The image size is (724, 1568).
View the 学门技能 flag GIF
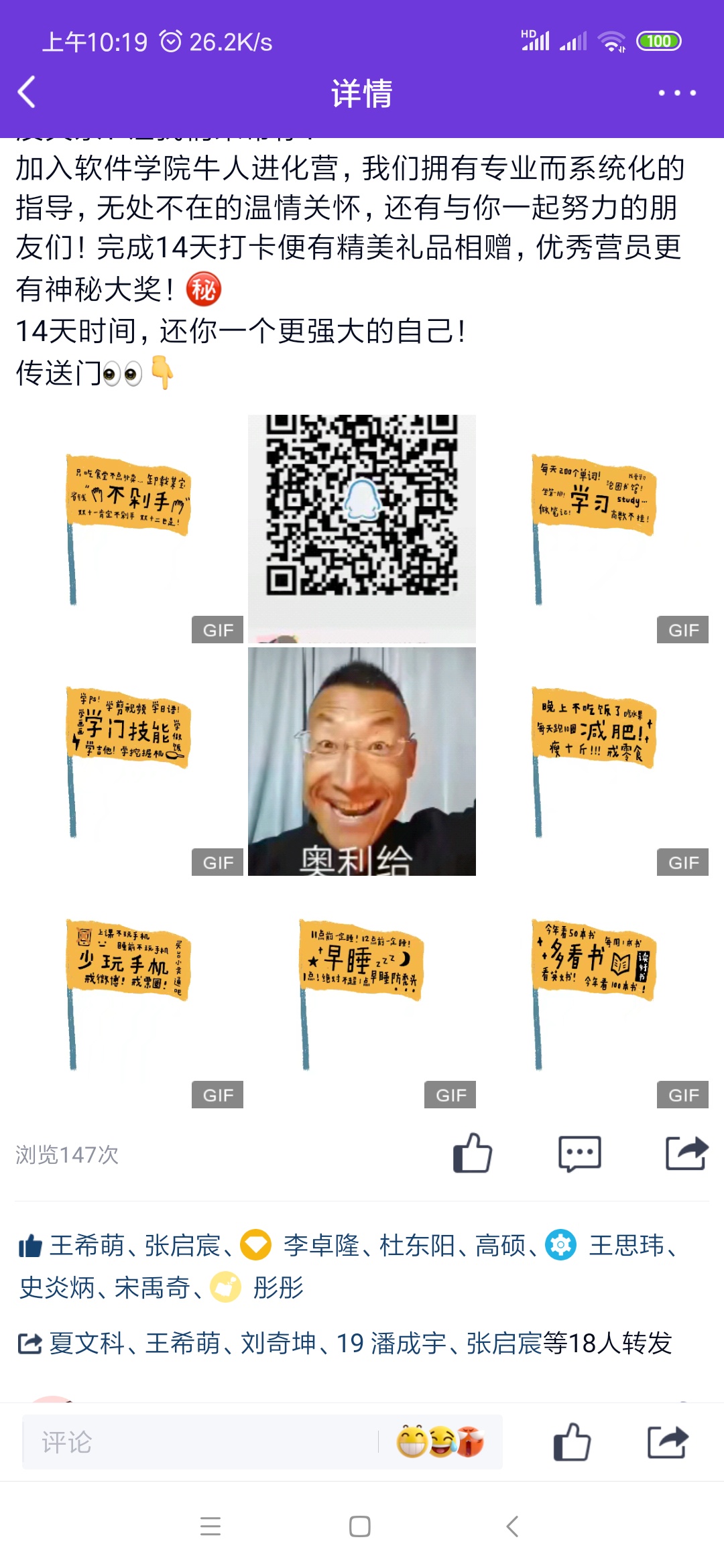129,761
